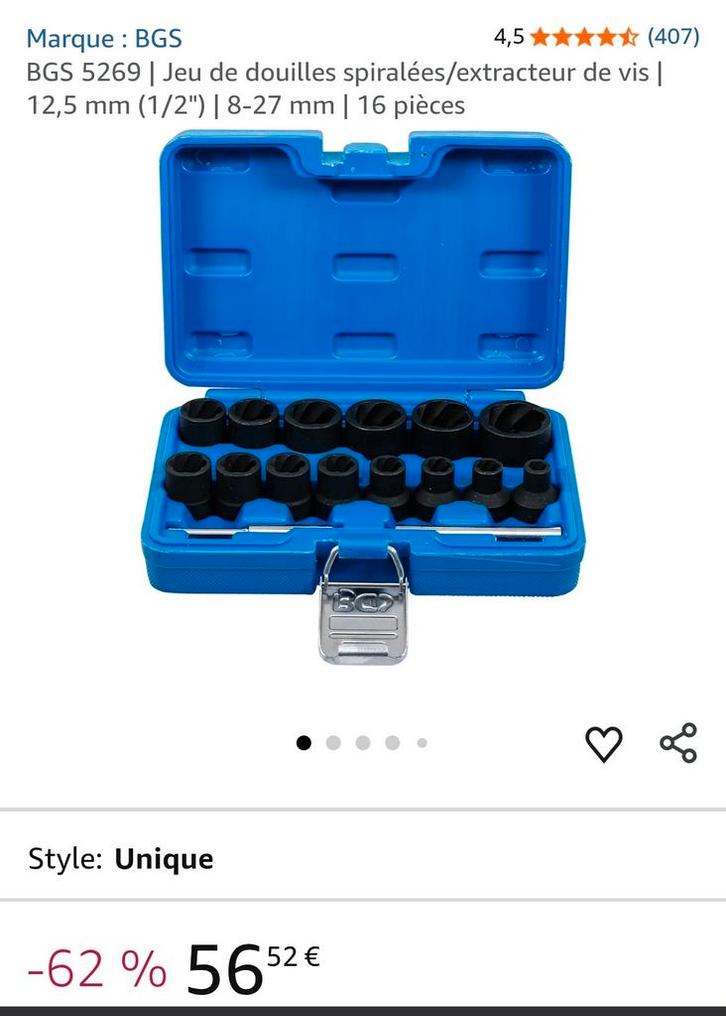Tap the share network icon
The height and width of the screenshot is (1016, 726).
pyautogui.click(x=676, y=742)
